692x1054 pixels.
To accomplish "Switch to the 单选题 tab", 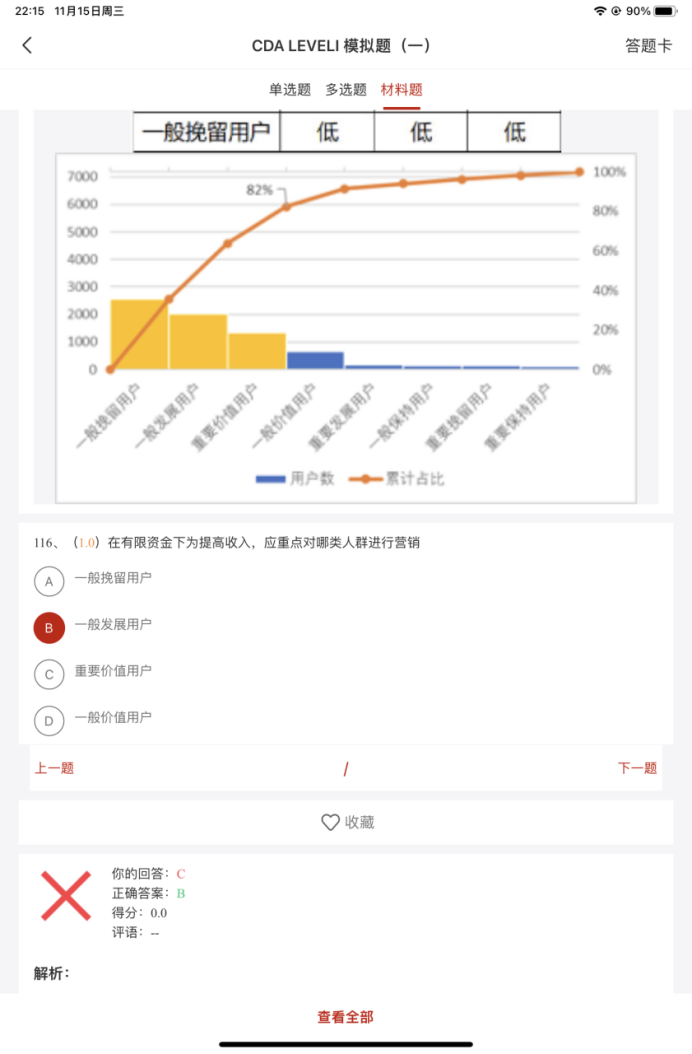I will tap(289, 90).
